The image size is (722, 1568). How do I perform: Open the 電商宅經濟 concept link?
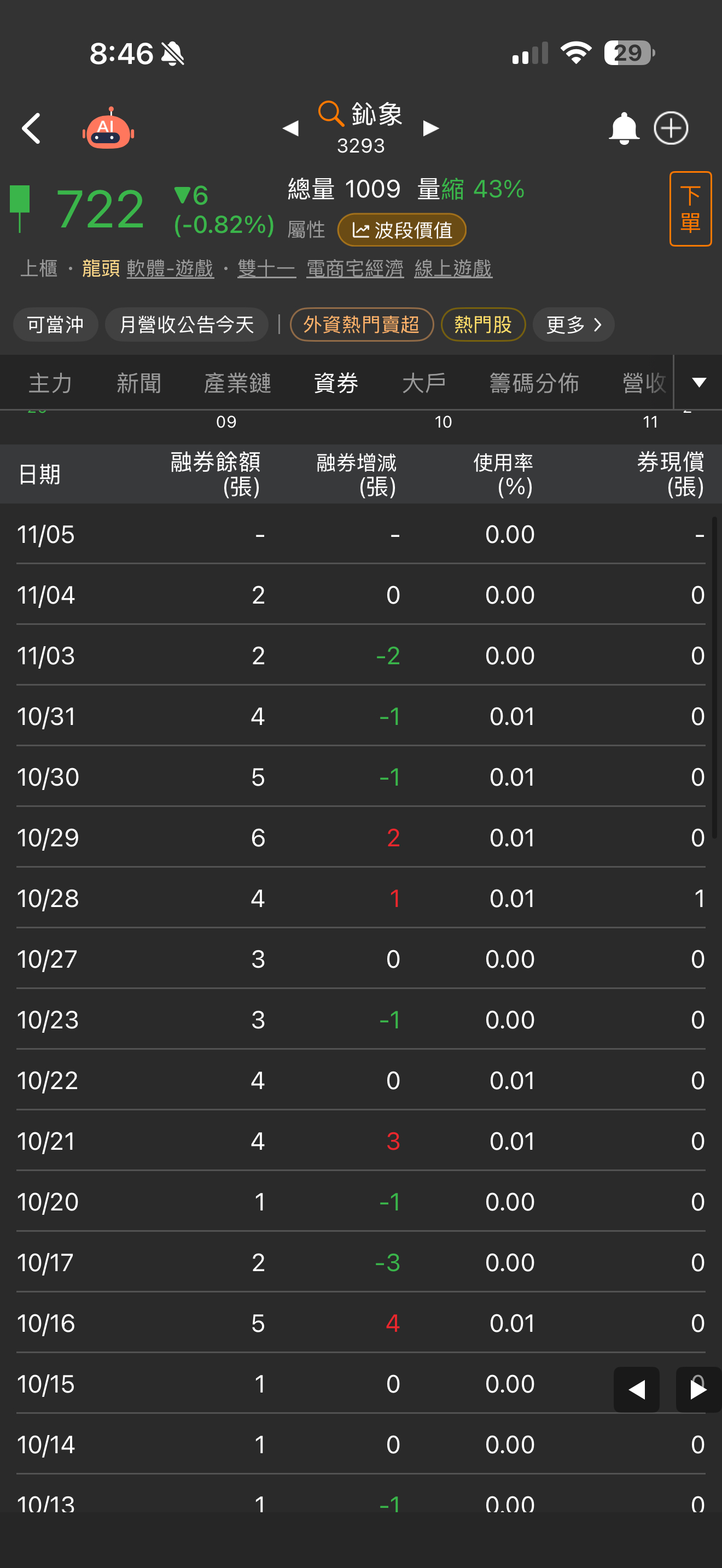coord(354,268)
